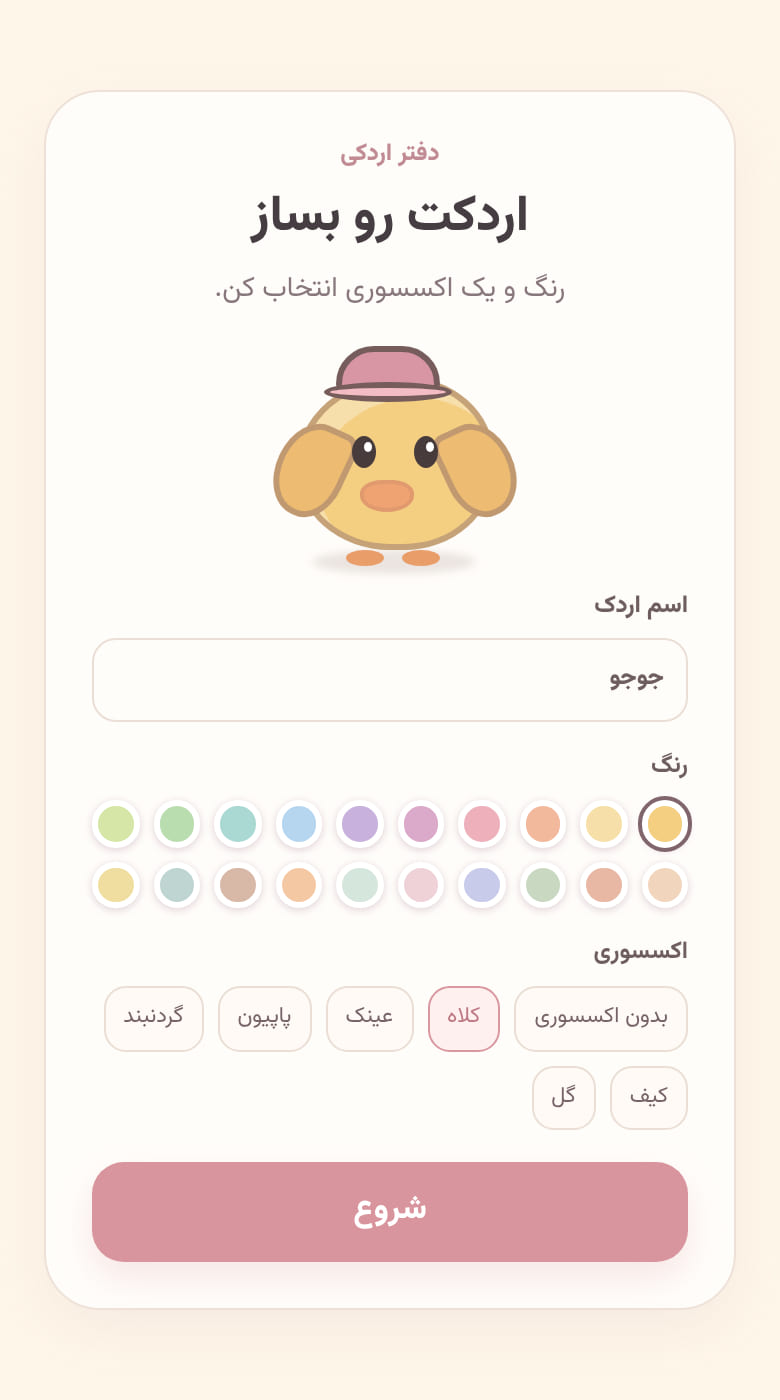
Task: Choose the brown-beige color swatch
Action: pyautogui.click(x=238, y=885)
